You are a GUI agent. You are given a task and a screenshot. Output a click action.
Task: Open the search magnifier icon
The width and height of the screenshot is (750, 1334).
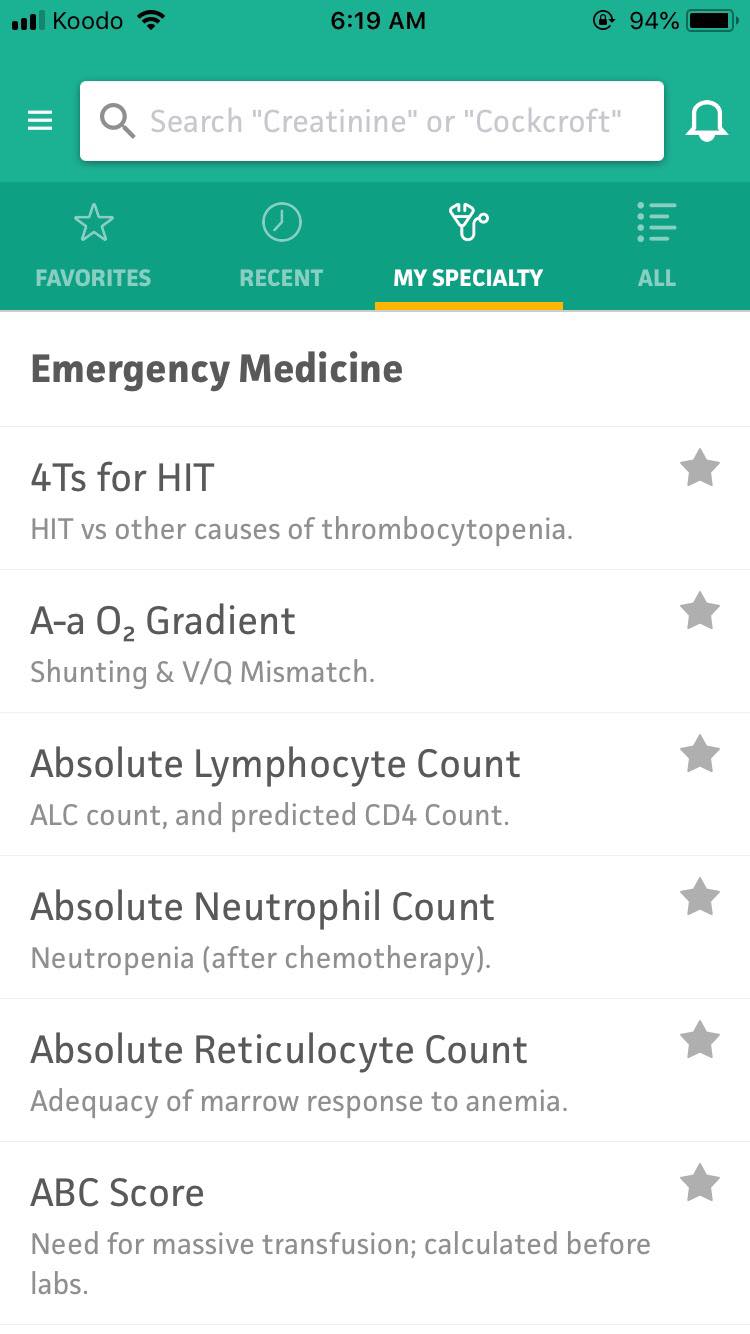[118, 121]
